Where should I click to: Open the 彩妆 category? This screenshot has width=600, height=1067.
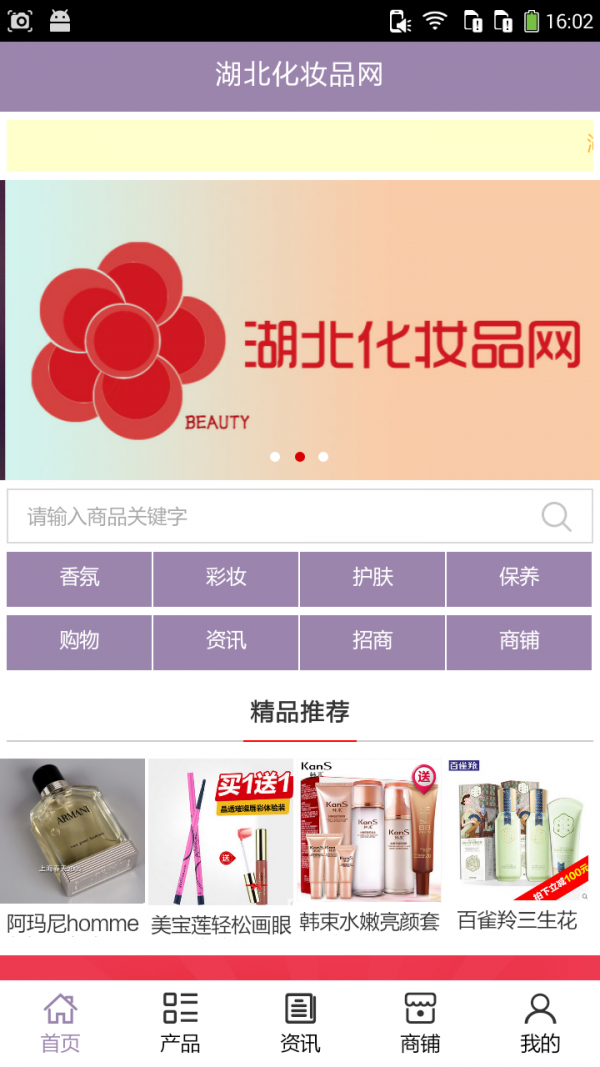pyautogui.click(x=226, y=578)
